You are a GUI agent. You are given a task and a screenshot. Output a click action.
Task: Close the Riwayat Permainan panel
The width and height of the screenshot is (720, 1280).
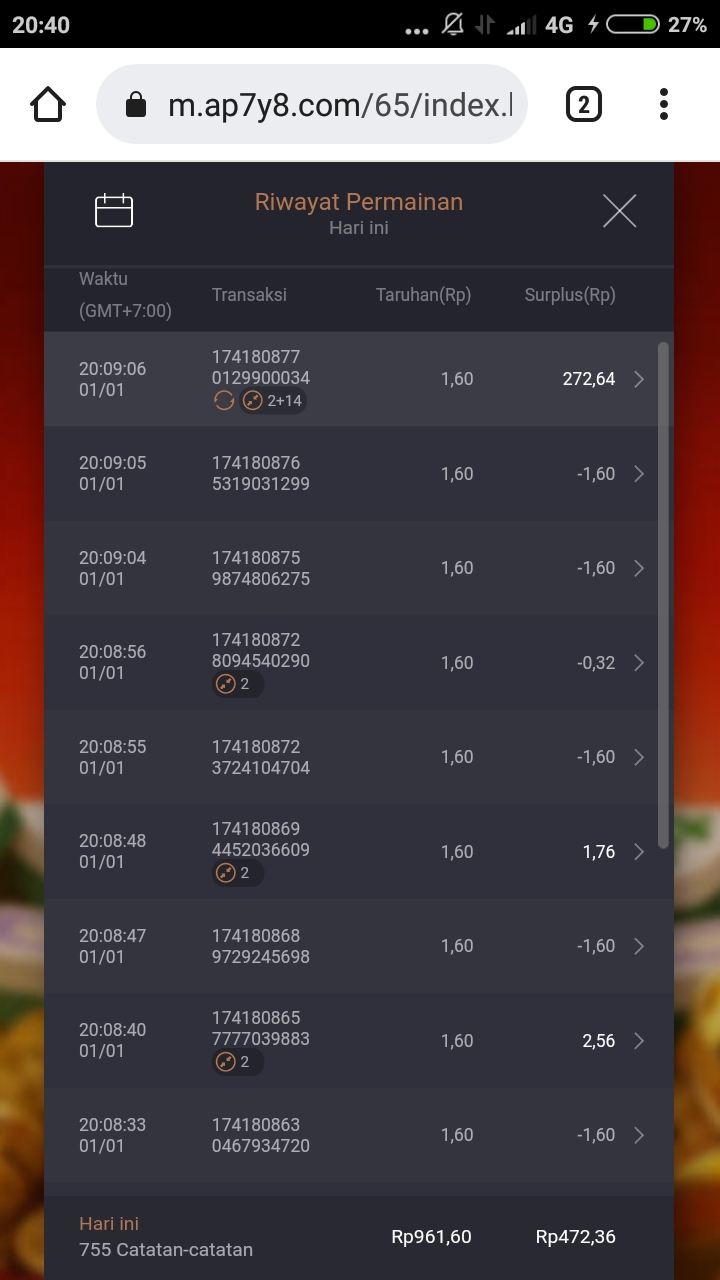pyautogui.click(x=619, y=211)
